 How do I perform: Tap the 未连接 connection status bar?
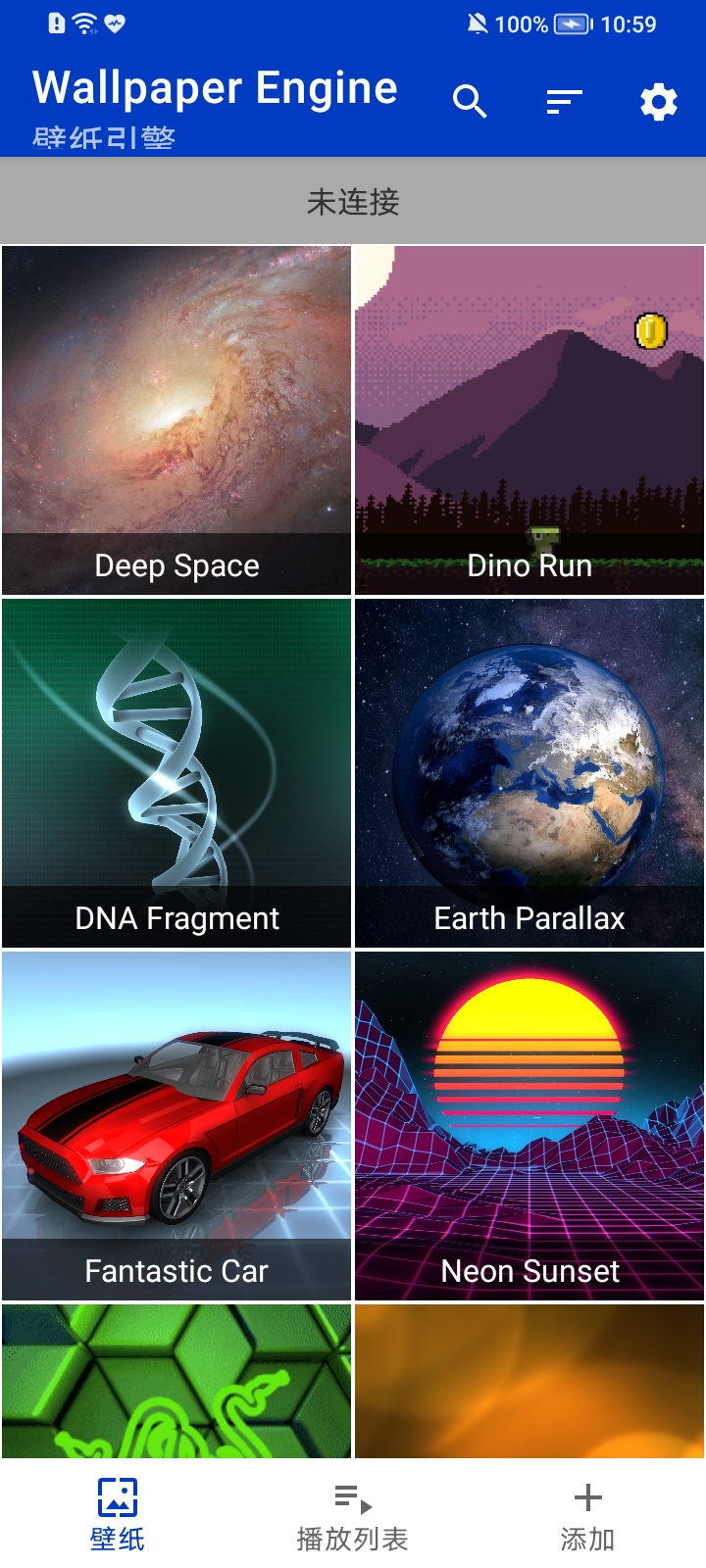coord(353,202)
